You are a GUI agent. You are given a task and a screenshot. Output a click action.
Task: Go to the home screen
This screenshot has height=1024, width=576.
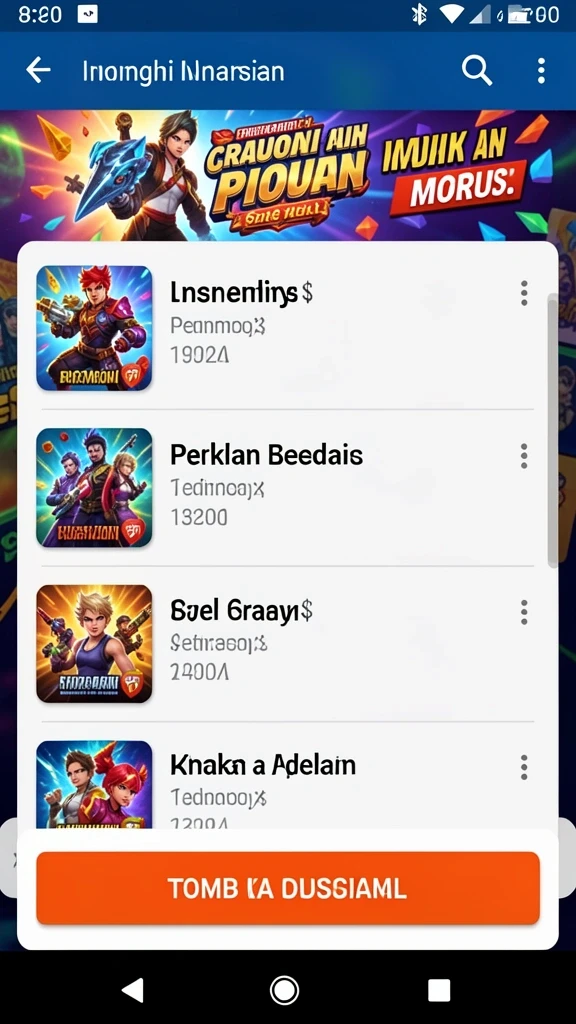coord(285,990)
